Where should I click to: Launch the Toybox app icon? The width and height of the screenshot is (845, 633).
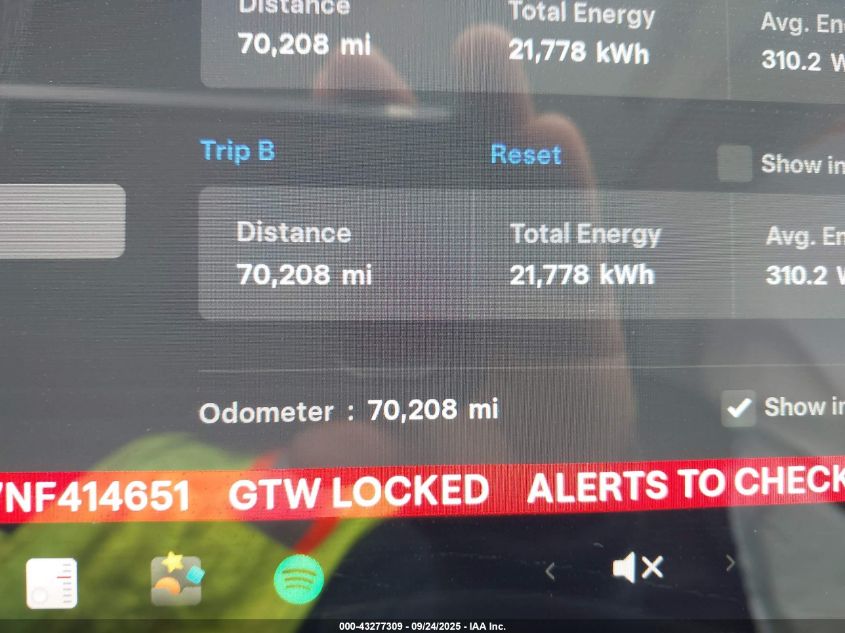(x=176, y=579)
